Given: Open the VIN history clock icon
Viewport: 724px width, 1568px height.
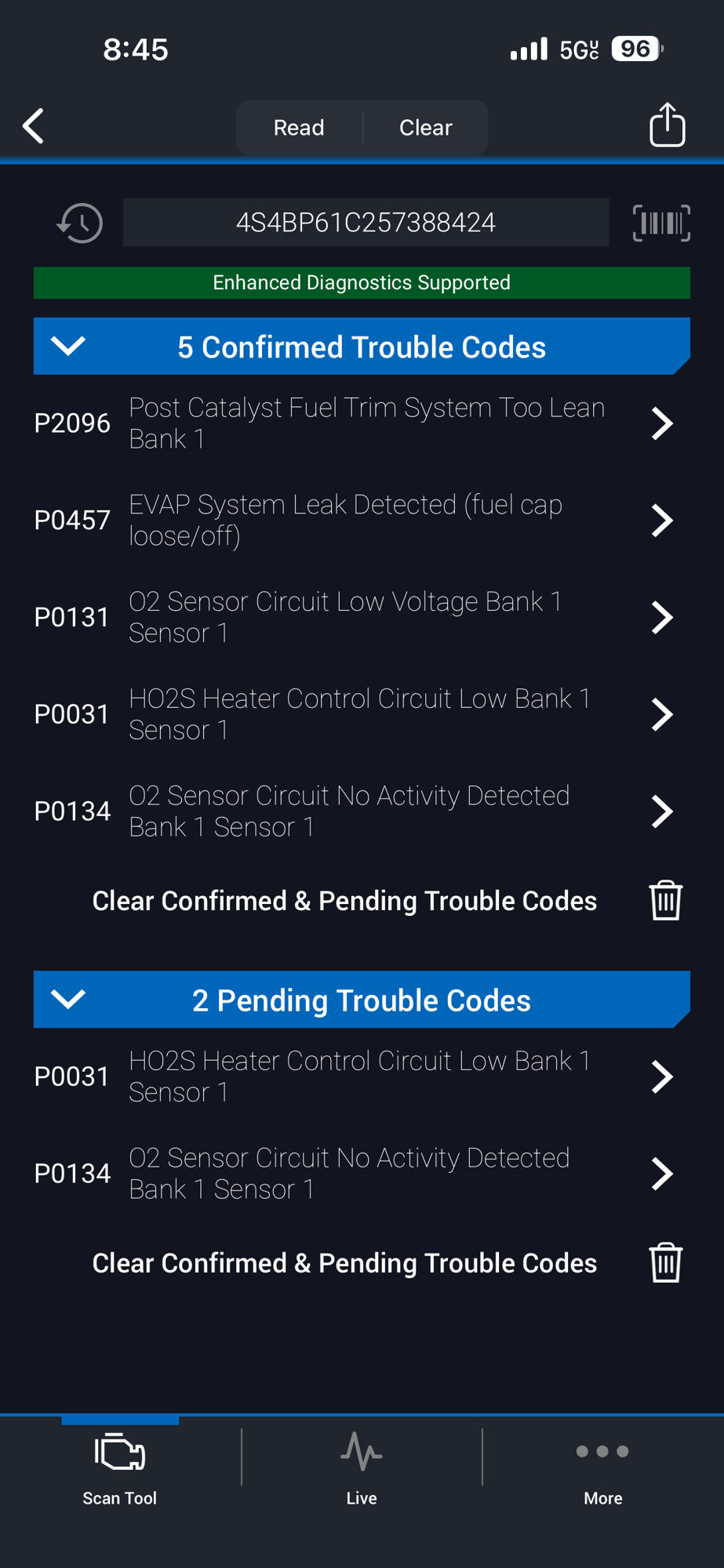Looking at the screenshot, I should click(x=80, y=223).
